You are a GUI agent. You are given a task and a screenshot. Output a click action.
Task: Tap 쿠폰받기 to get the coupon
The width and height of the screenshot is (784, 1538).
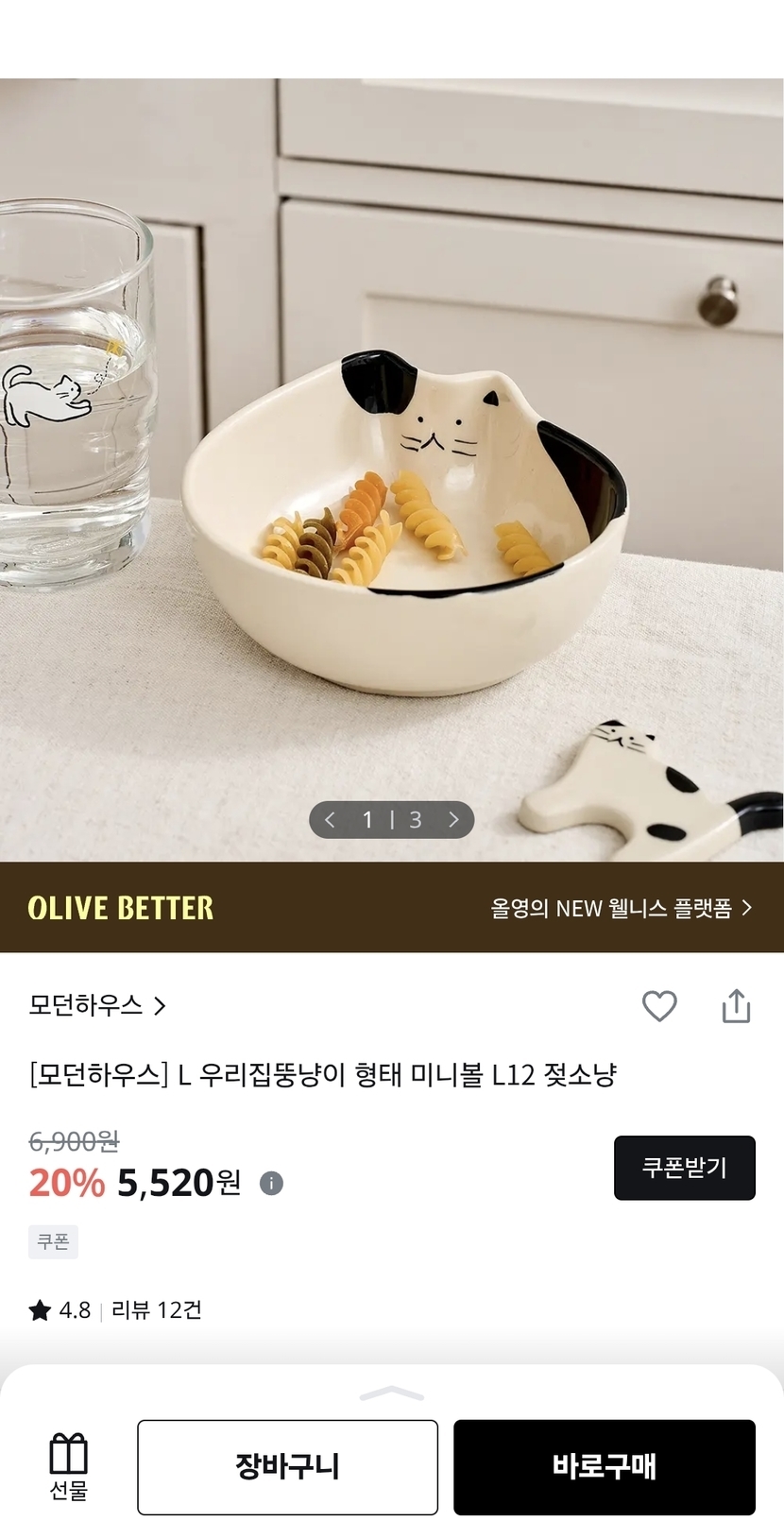click(x=685, y=1168)
